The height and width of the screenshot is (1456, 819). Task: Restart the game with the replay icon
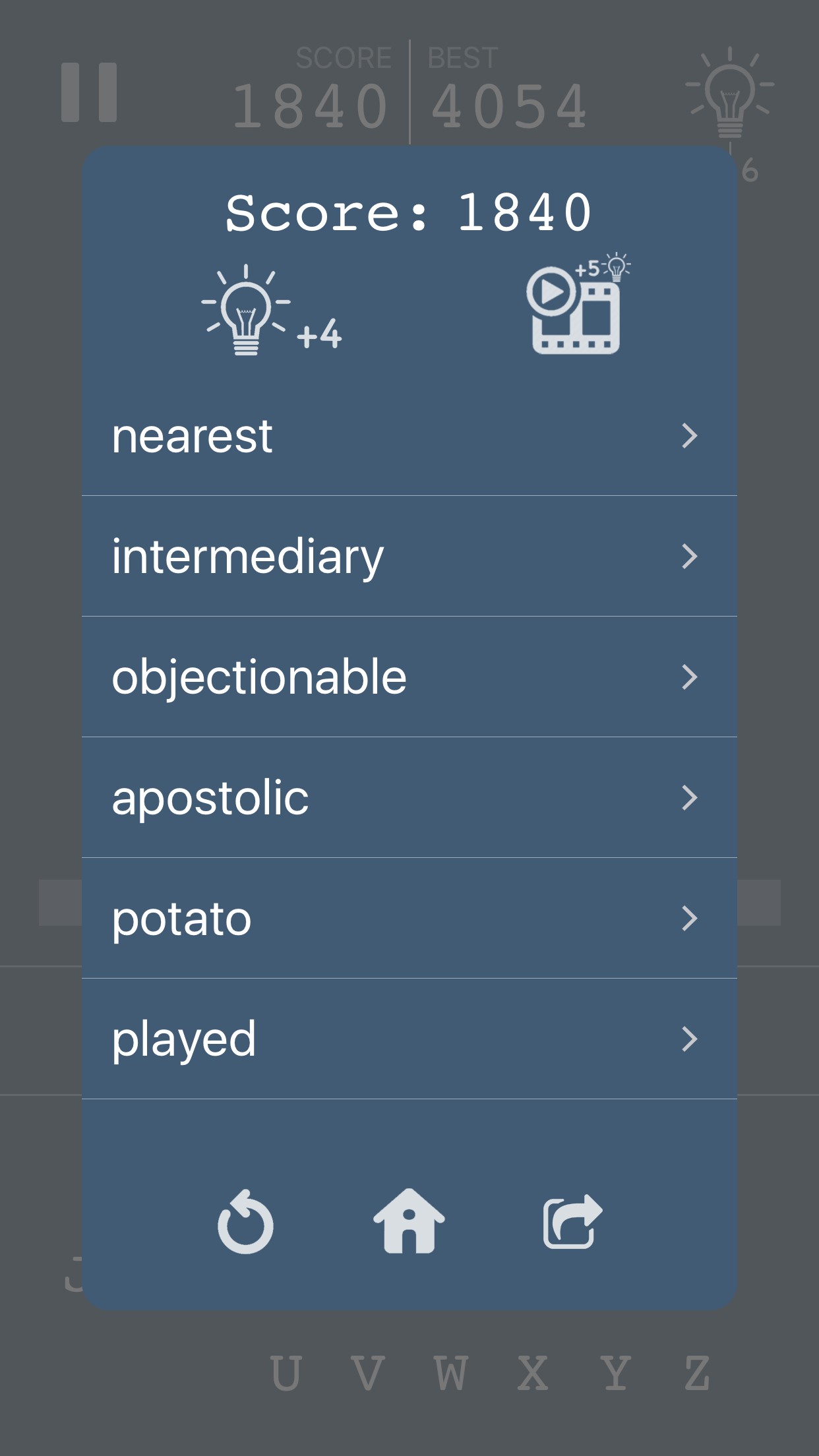point(245,1221)
